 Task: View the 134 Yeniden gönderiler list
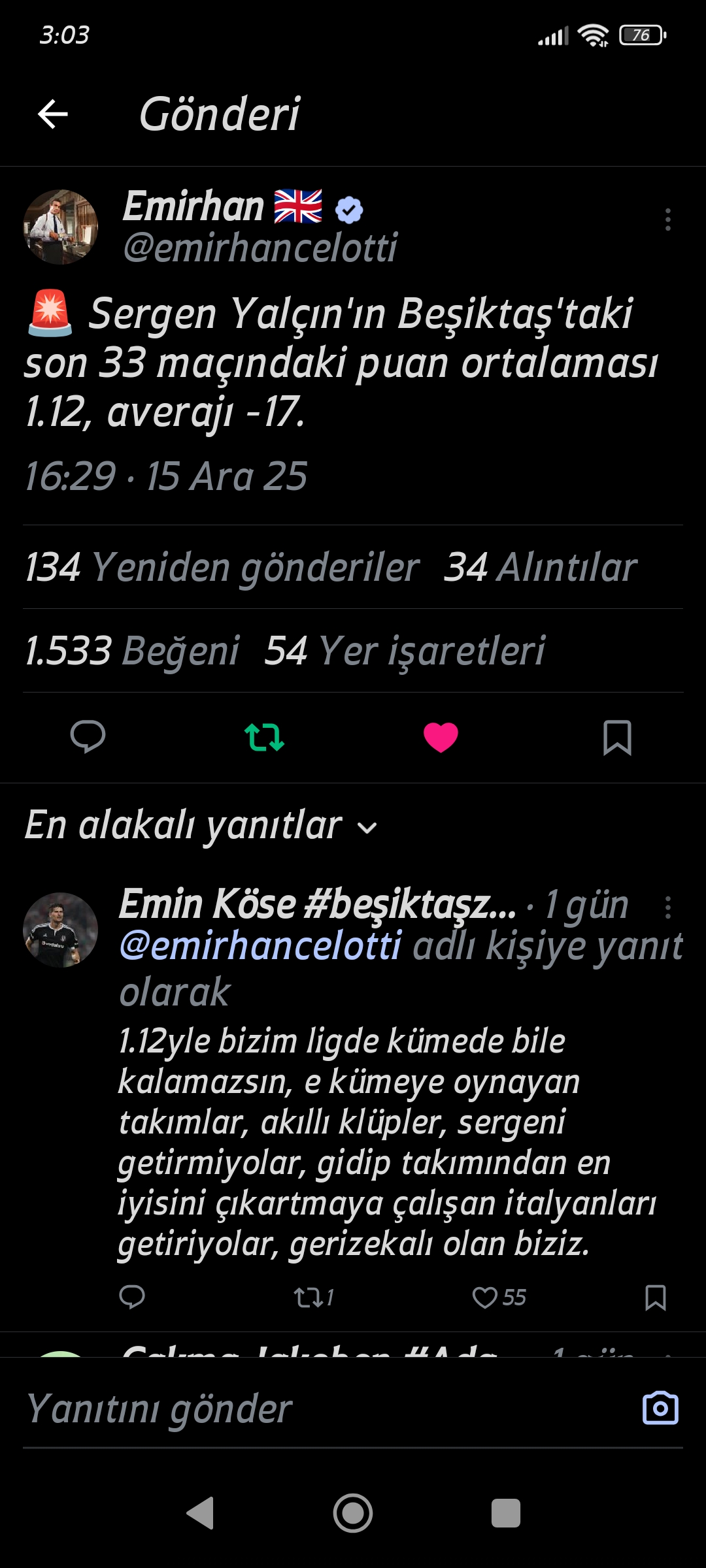tap(222, 567)
